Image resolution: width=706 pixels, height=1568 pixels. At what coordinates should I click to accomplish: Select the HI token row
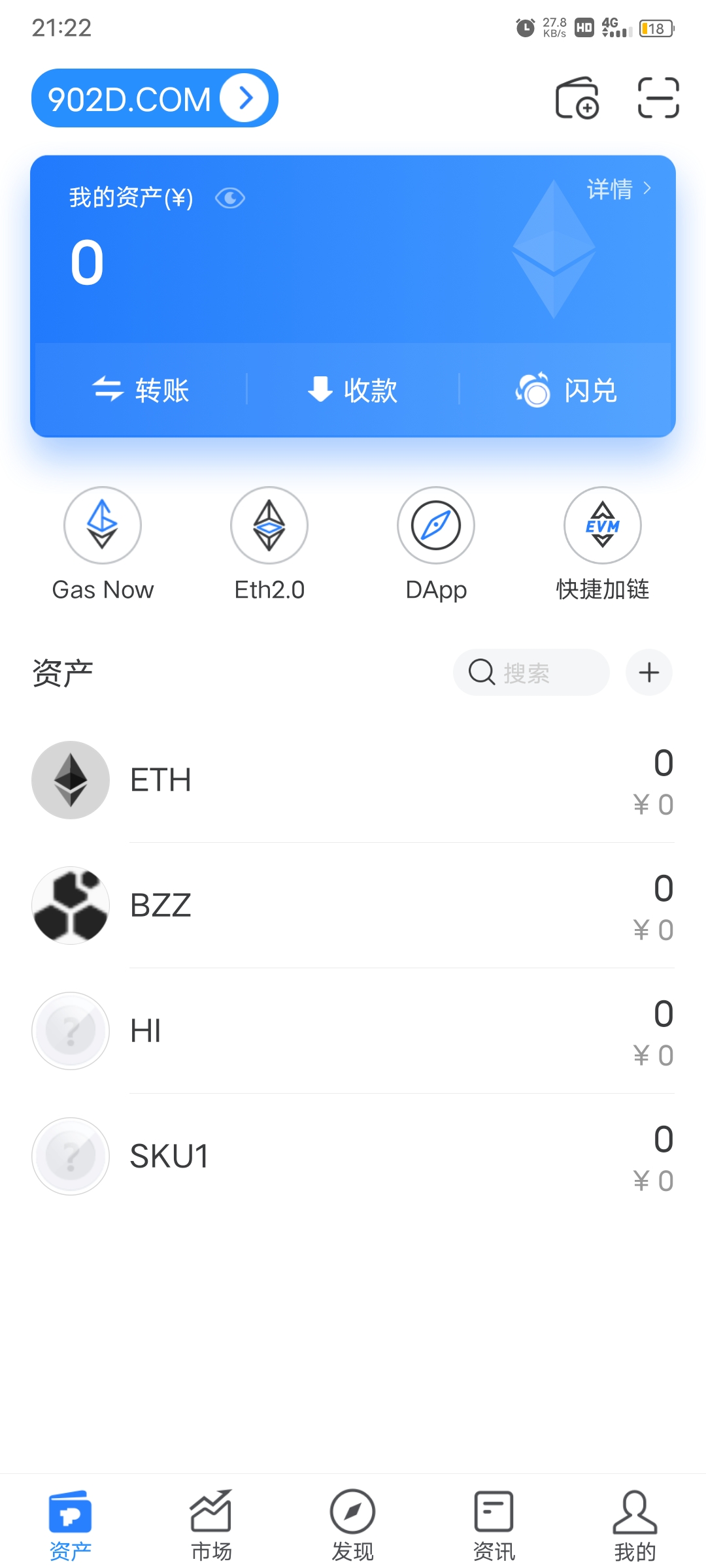[353, 1030]
